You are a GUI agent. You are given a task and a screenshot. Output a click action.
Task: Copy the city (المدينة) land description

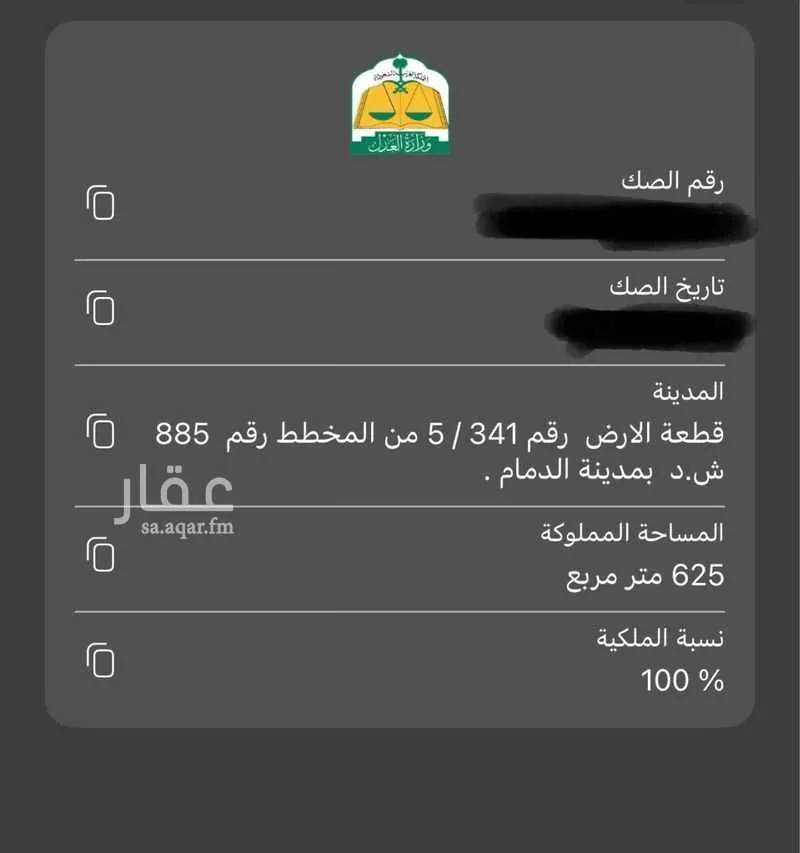pyautogui.click(x=100, y=430)
